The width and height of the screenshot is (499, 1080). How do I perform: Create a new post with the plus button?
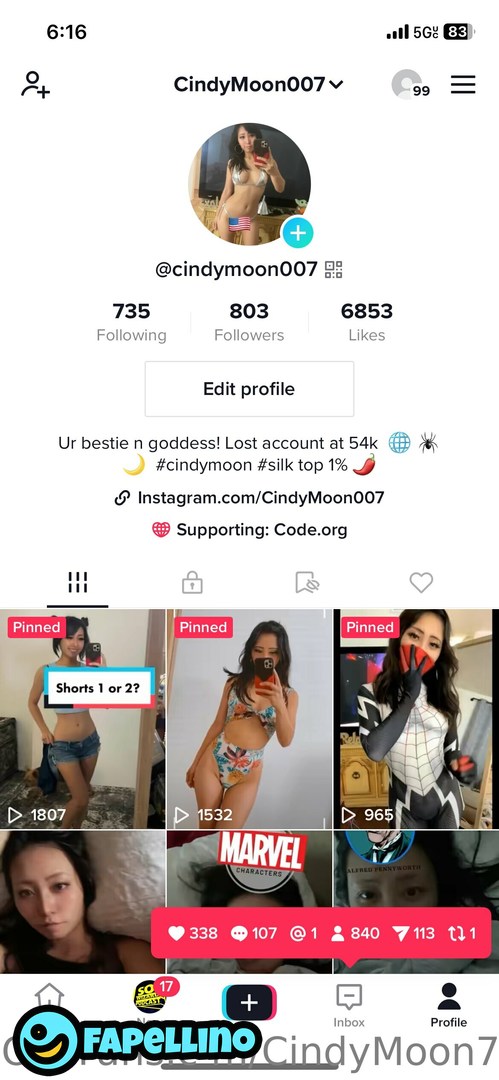pos(249,1002)
